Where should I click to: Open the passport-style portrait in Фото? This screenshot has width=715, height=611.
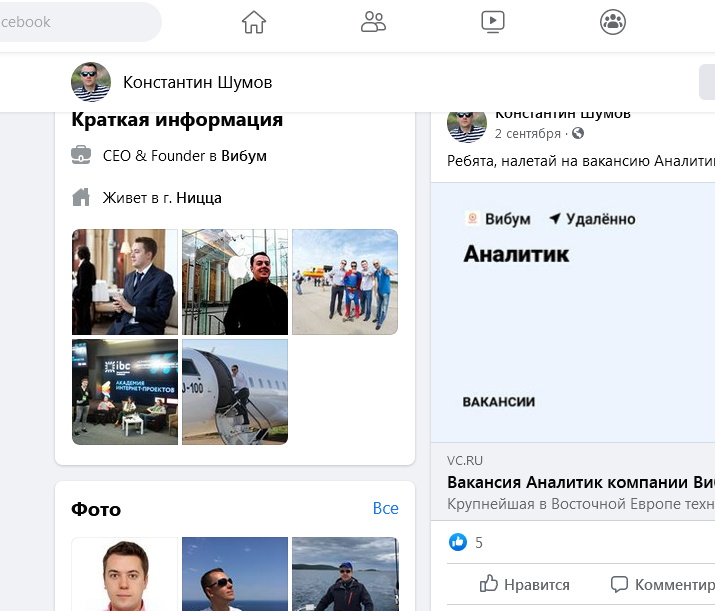click(125, 574)
